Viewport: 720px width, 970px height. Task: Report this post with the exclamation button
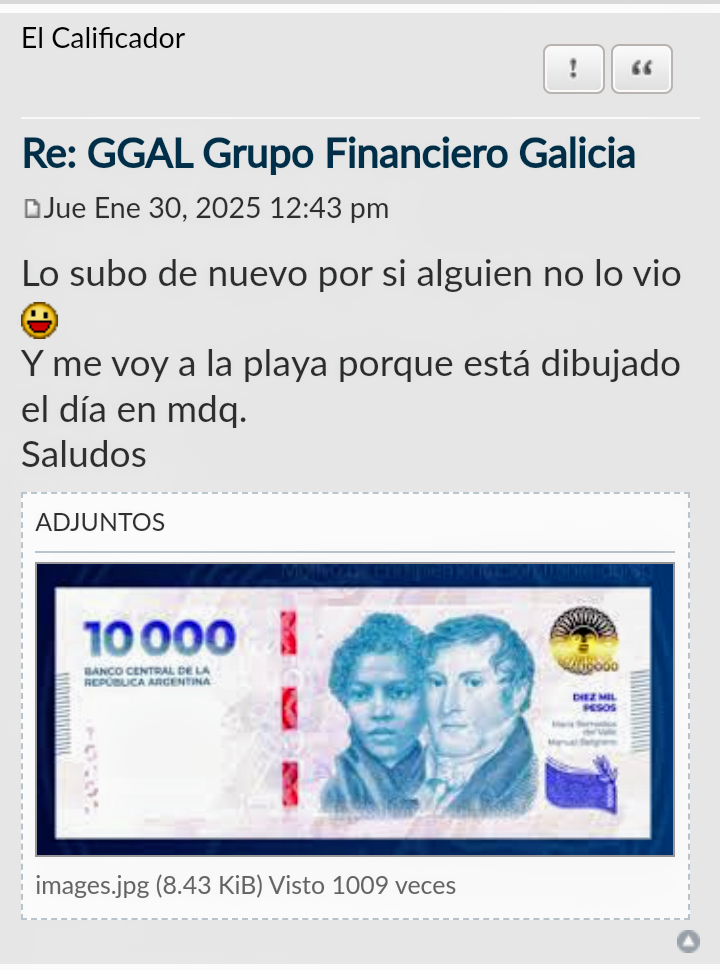pos(573,69)
